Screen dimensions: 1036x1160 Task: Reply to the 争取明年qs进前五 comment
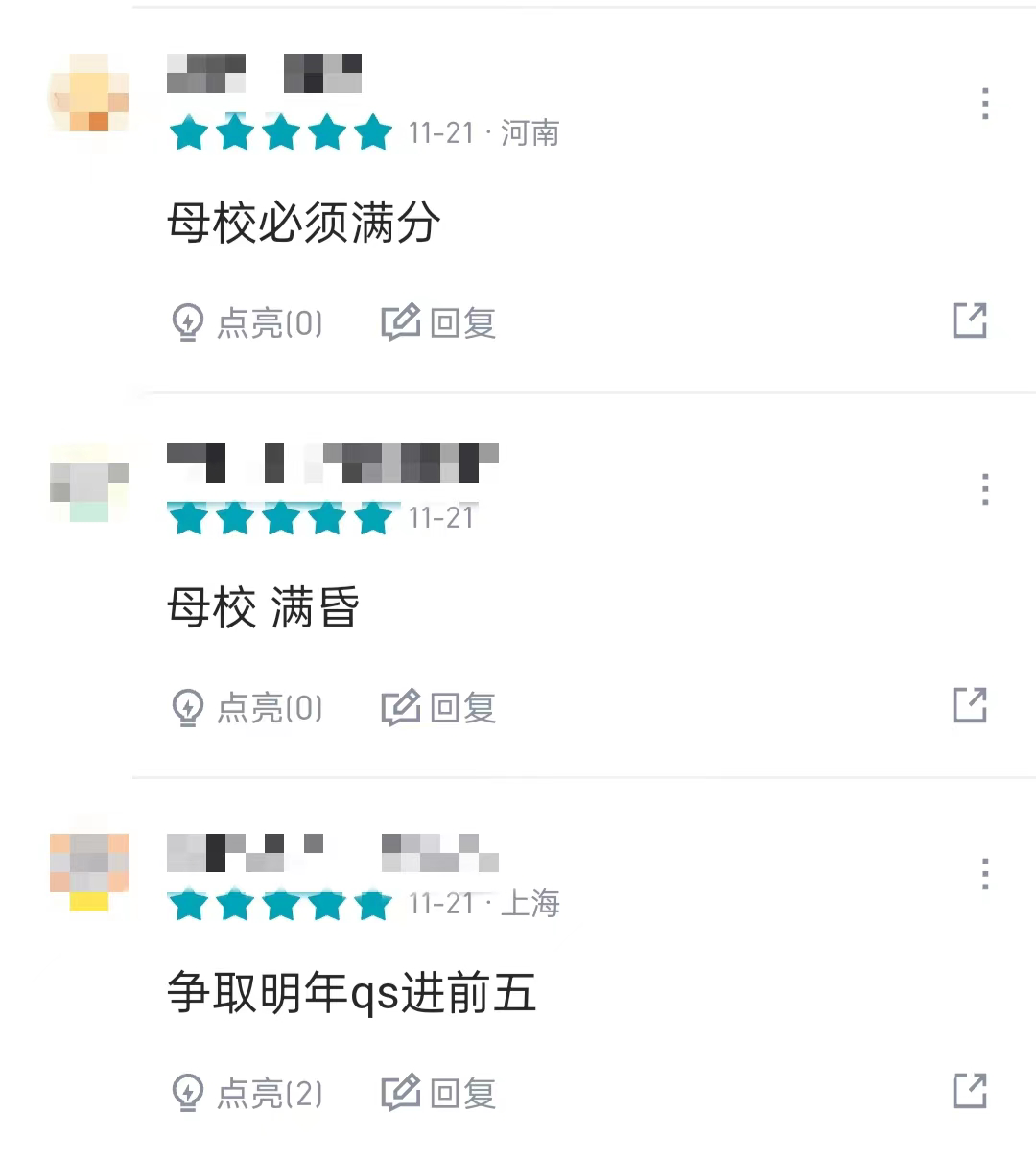pos(438,1093)
